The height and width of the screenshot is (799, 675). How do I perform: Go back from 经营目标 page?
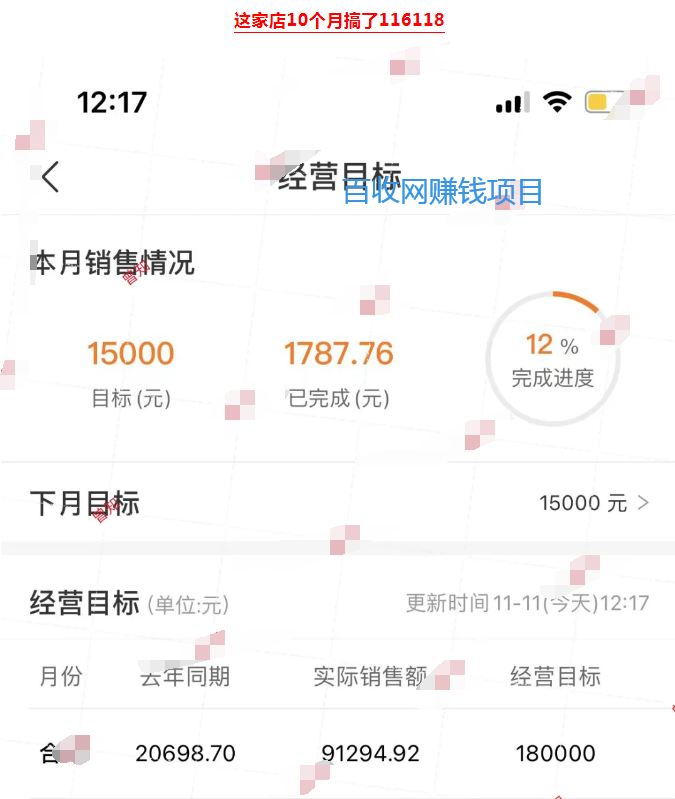pos(51,178)
